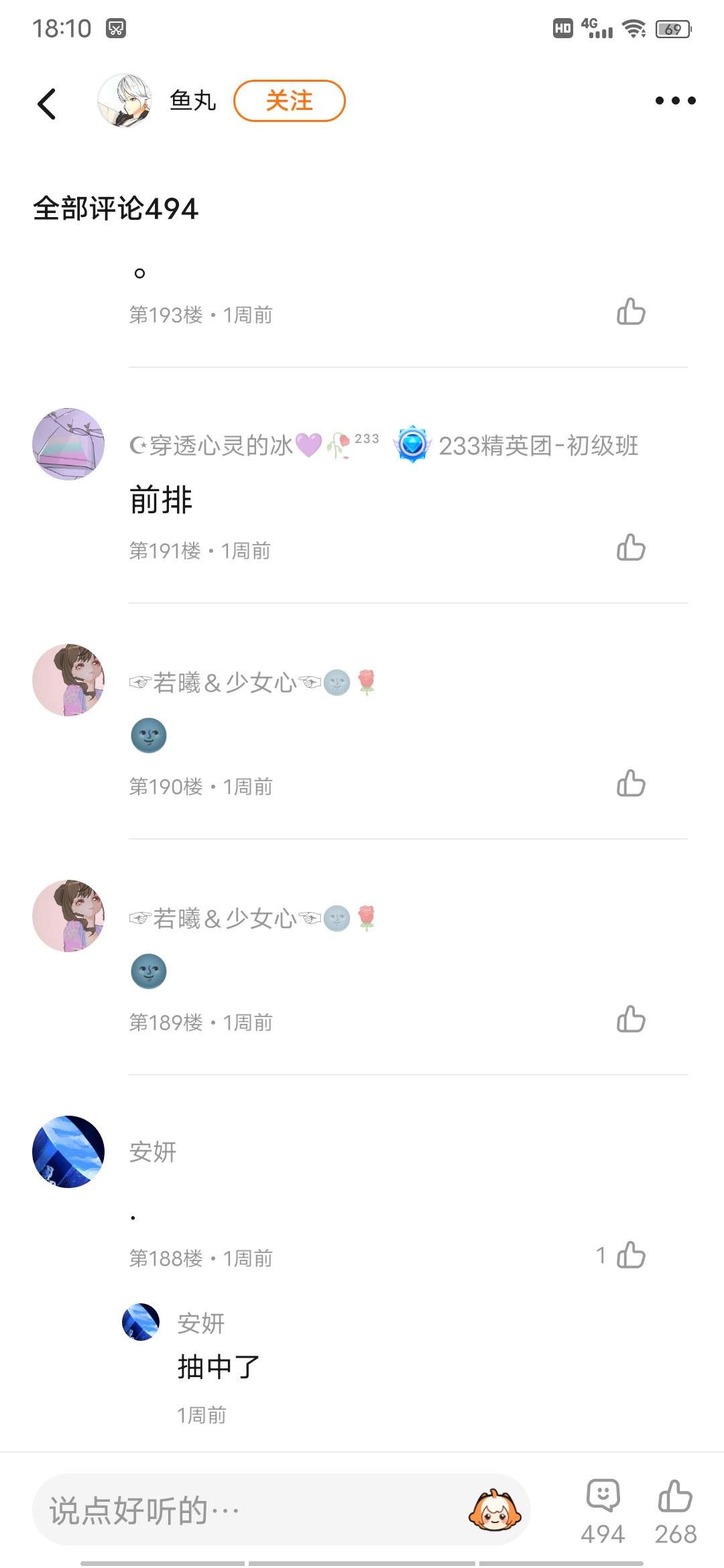Like the comment on floor 第193楼
The width and height of the screenshot is (724, 1568).
(x=631, y=312)
